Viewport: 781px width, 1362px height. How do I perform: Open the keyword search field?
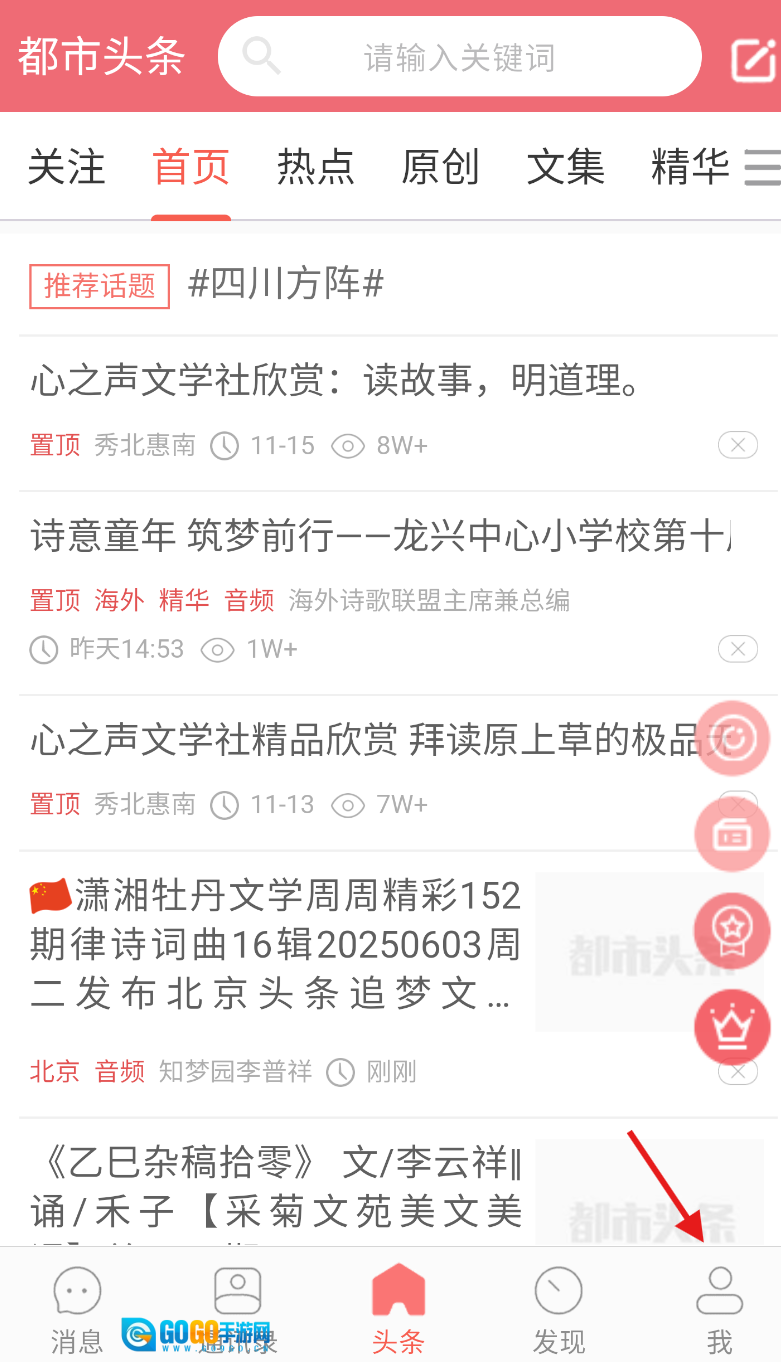459,58
